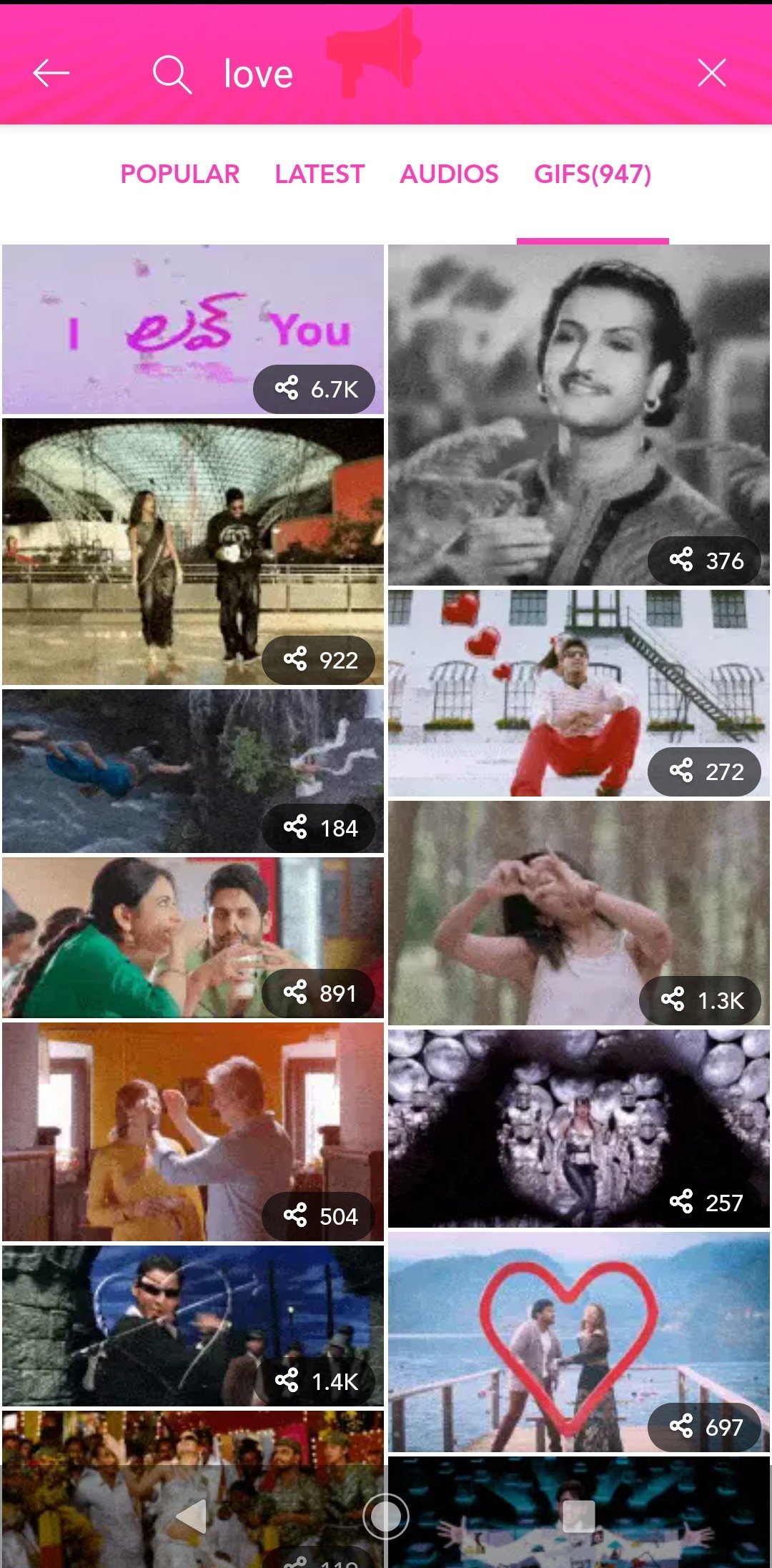Open the black-and-white GIF with 376 shares
Image resolution: width=772 pixels, height=1568 pixels.
[x=579, y=415]
